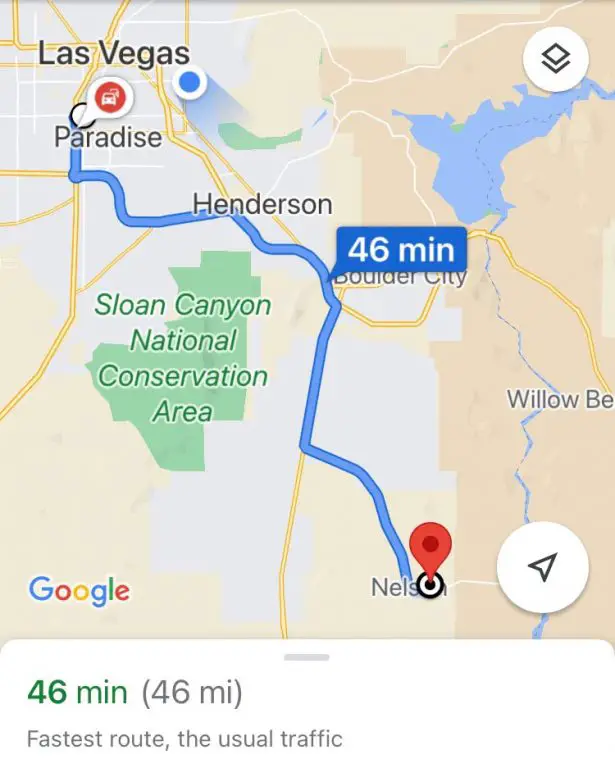The width and height of the screenshot is (615, 768).
Task: Tap the red traffic incident marker
Action: [109, 99]
